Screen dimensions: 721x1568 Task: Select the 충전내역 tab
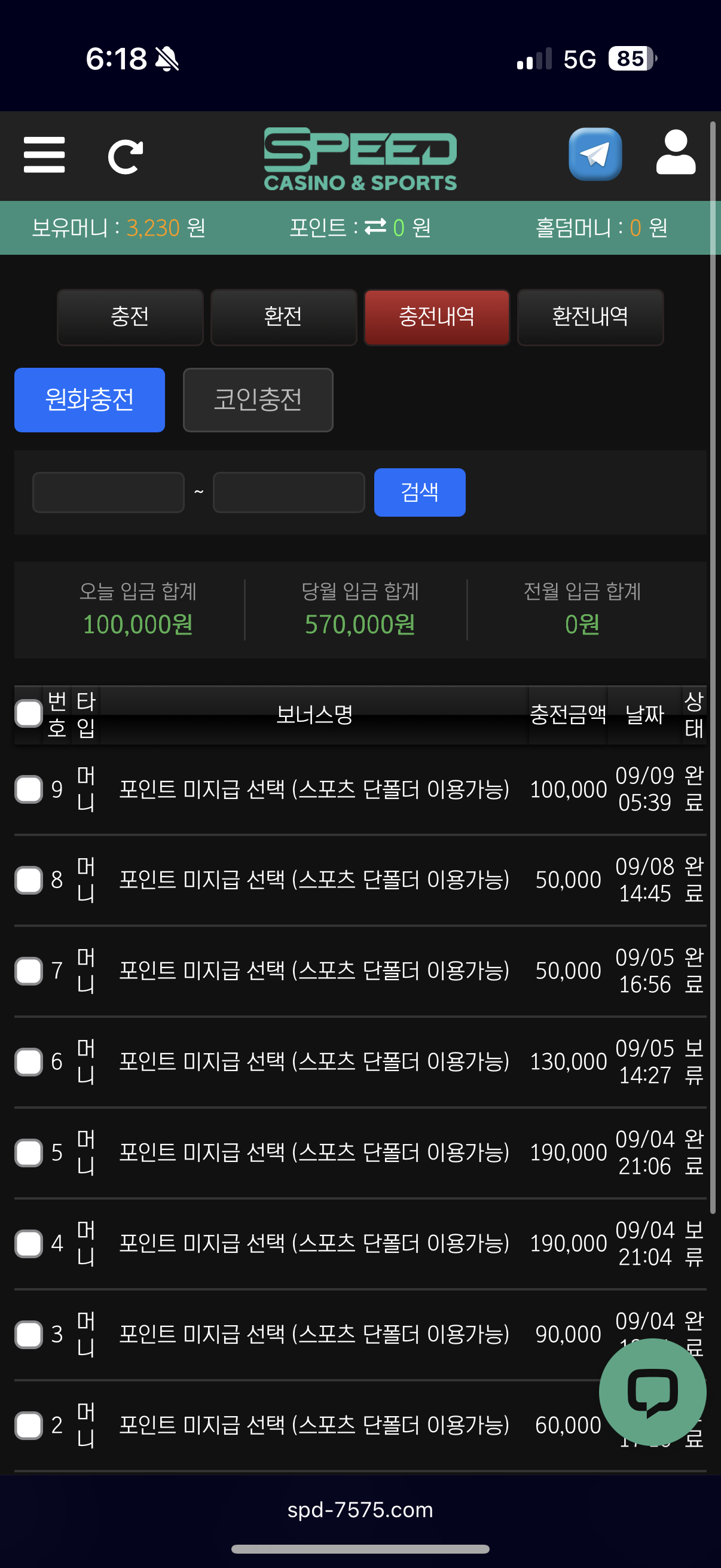(436, 316)
